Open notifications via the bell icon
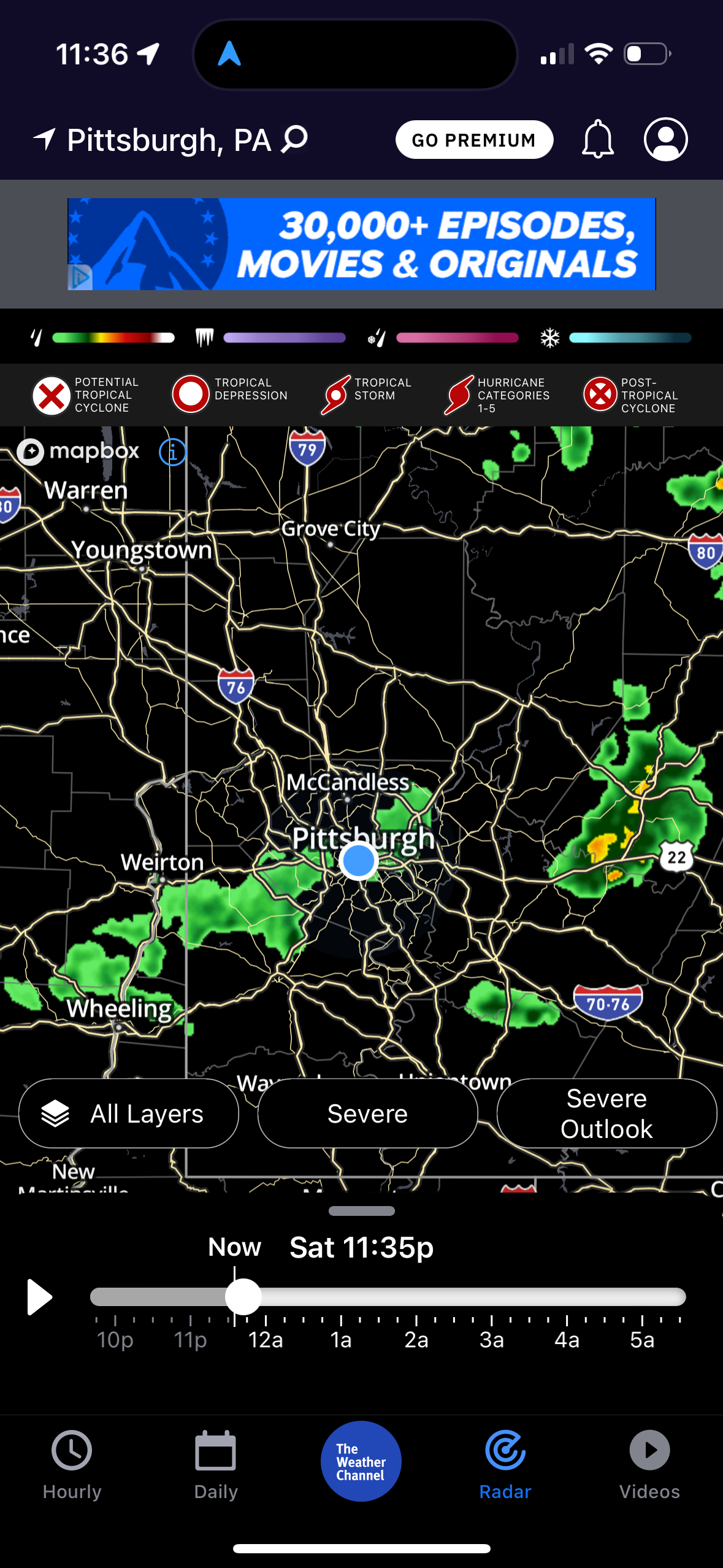The width and height of the screenshot is (723, 1568). coord(598,140)
